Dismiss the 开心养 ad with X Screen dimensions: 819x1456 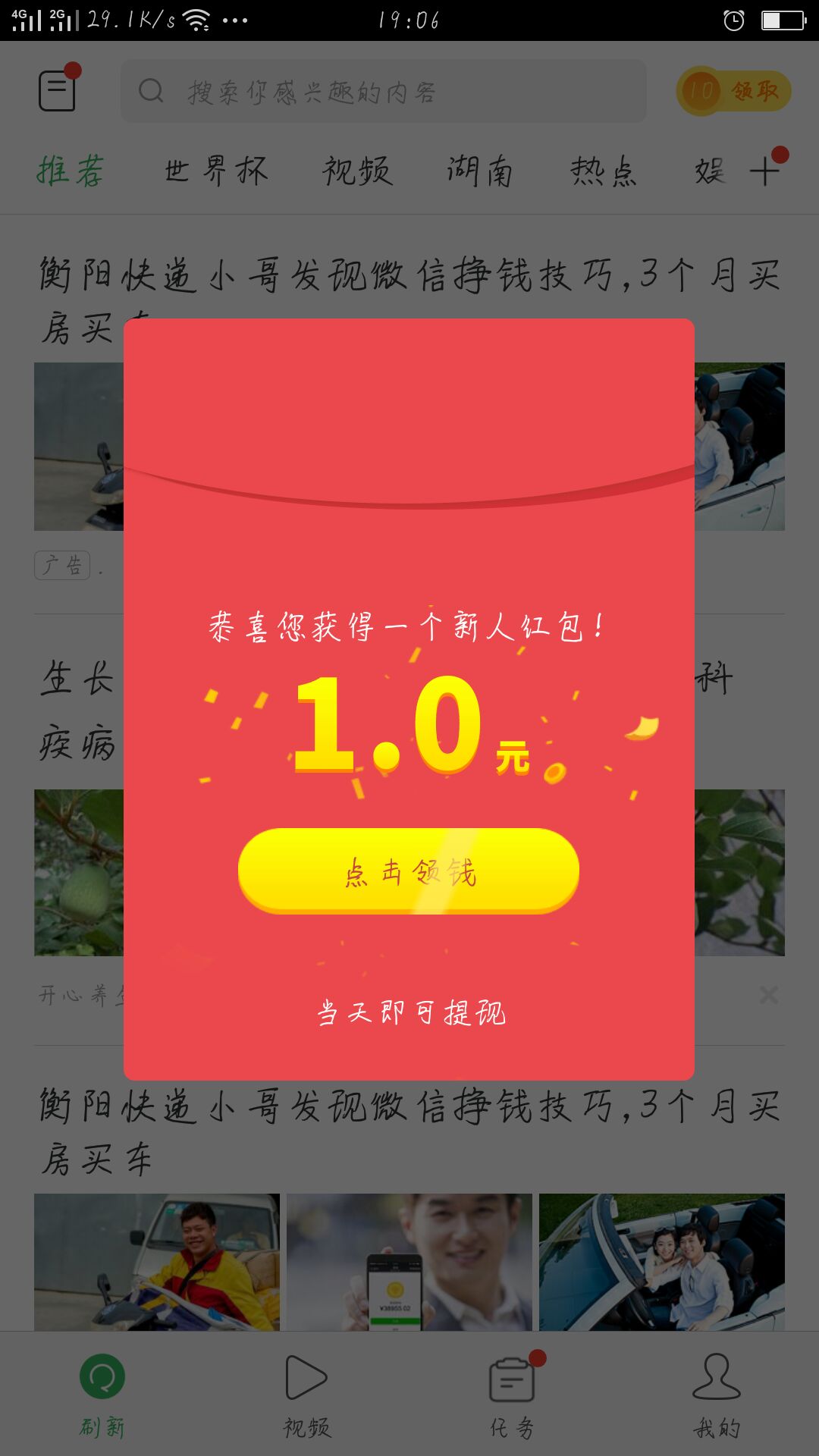pos(768,995)
